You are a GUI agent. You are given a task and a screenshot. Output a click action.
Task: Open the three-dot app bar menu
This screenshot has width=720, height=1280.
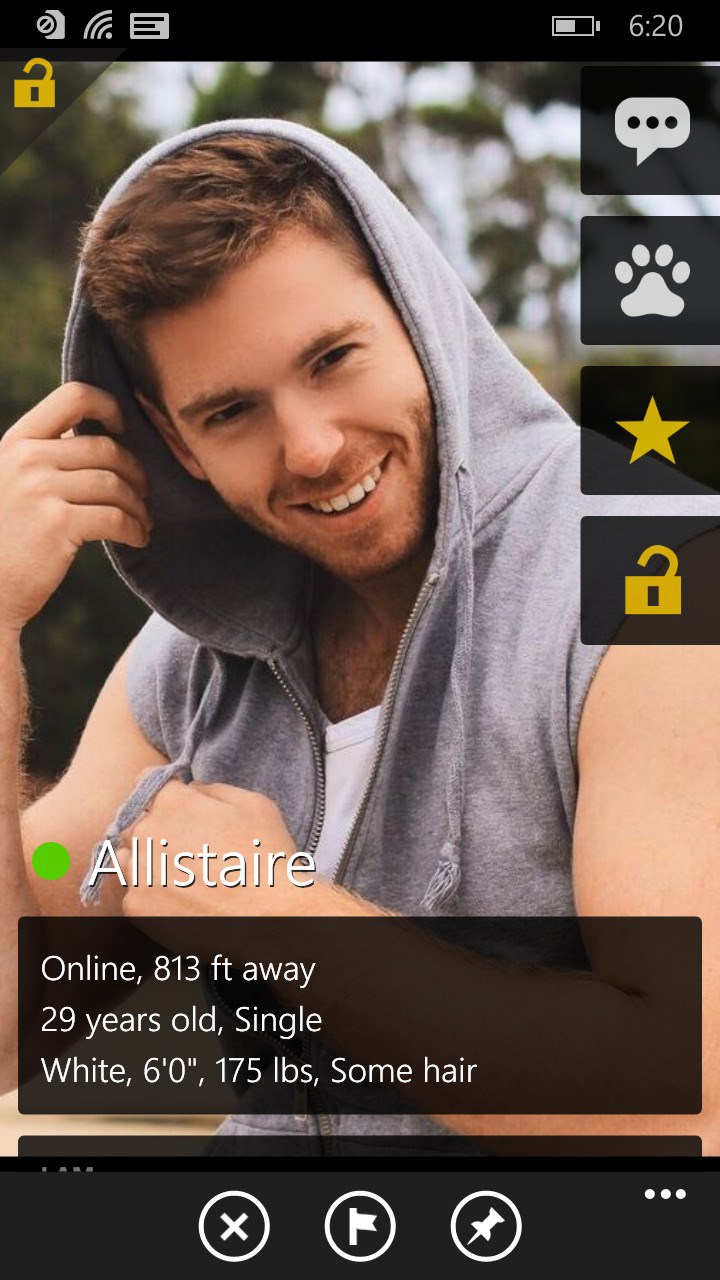tap(665, 1194)
